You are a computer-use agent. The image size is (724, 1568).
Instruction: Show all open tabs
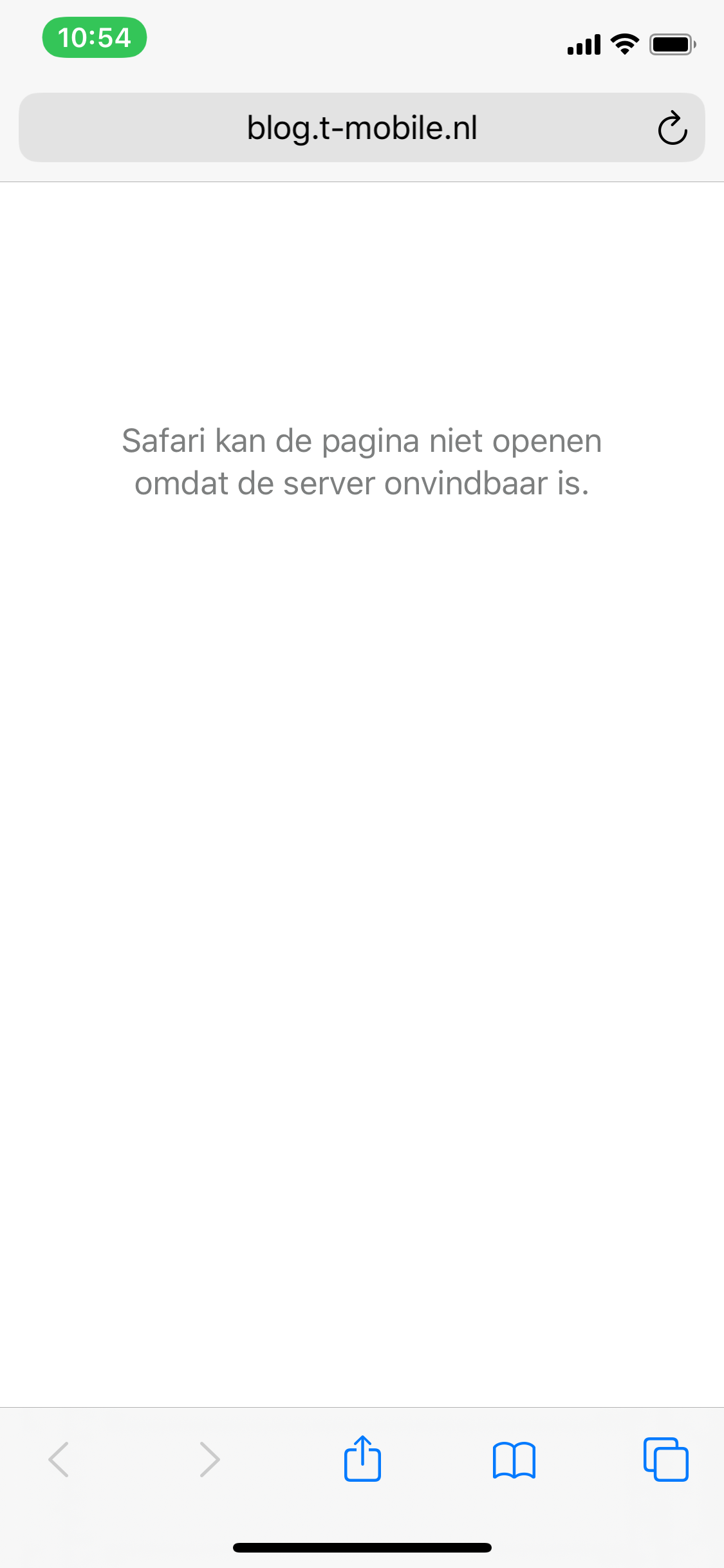(665, 1459)
